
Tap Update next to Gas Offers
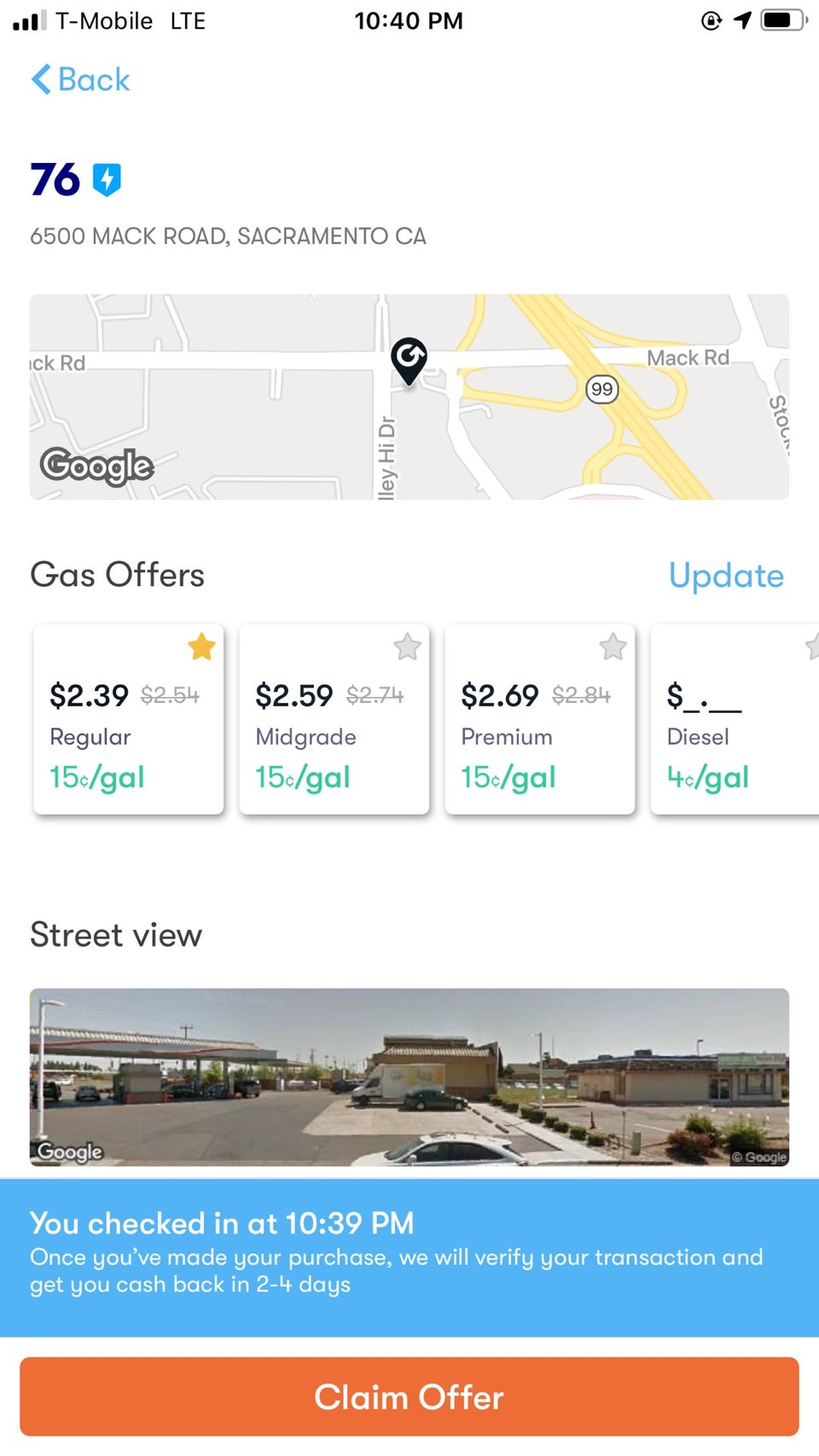pos(725,576)
